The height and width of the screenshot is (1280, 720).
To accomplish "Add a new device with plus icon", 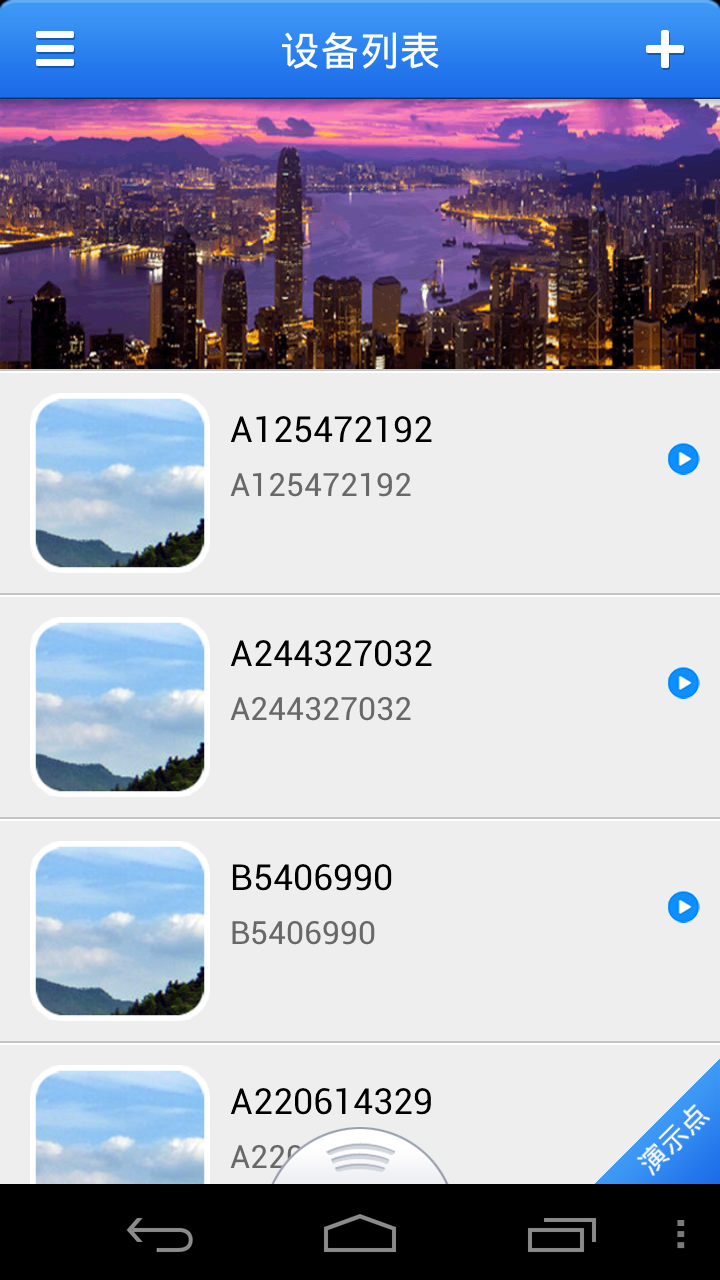I will click(x=665, y=49).
